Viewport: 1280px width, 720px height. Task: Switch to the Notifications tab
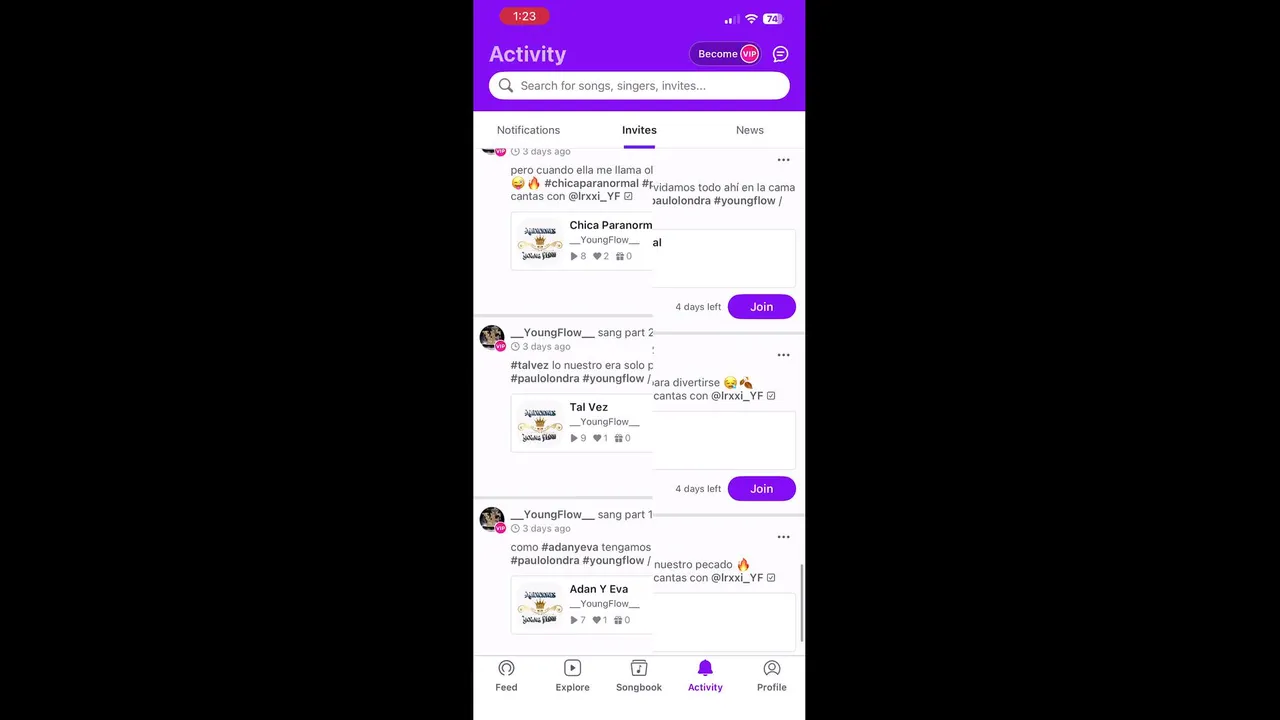pyautogui.click(x=528, y=130)
